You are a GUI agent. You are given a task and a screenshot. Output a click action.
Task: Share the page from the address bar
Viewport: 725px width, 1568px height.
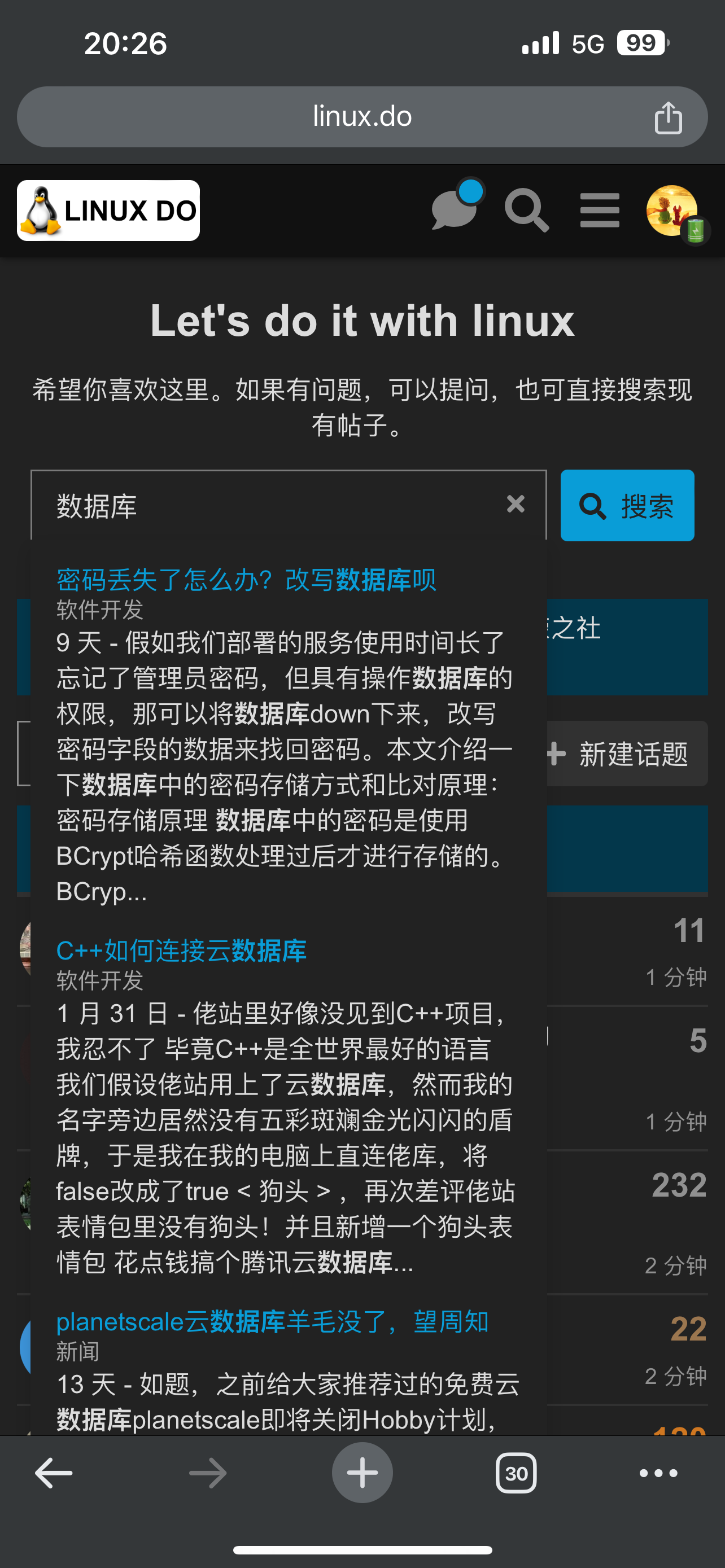[x=668, y=117]
